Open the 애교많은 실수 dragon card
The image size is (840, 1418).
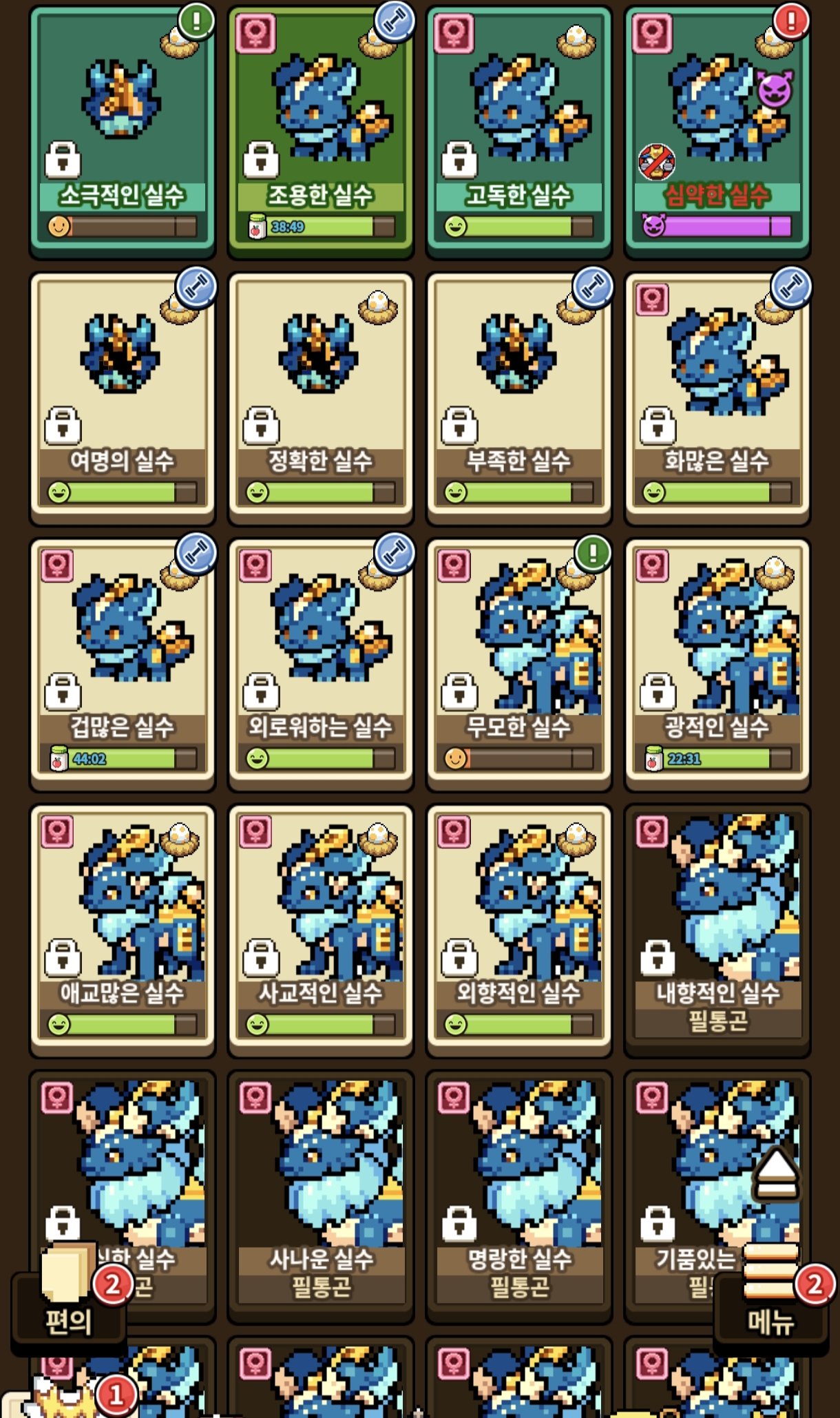tap(122, 926)
